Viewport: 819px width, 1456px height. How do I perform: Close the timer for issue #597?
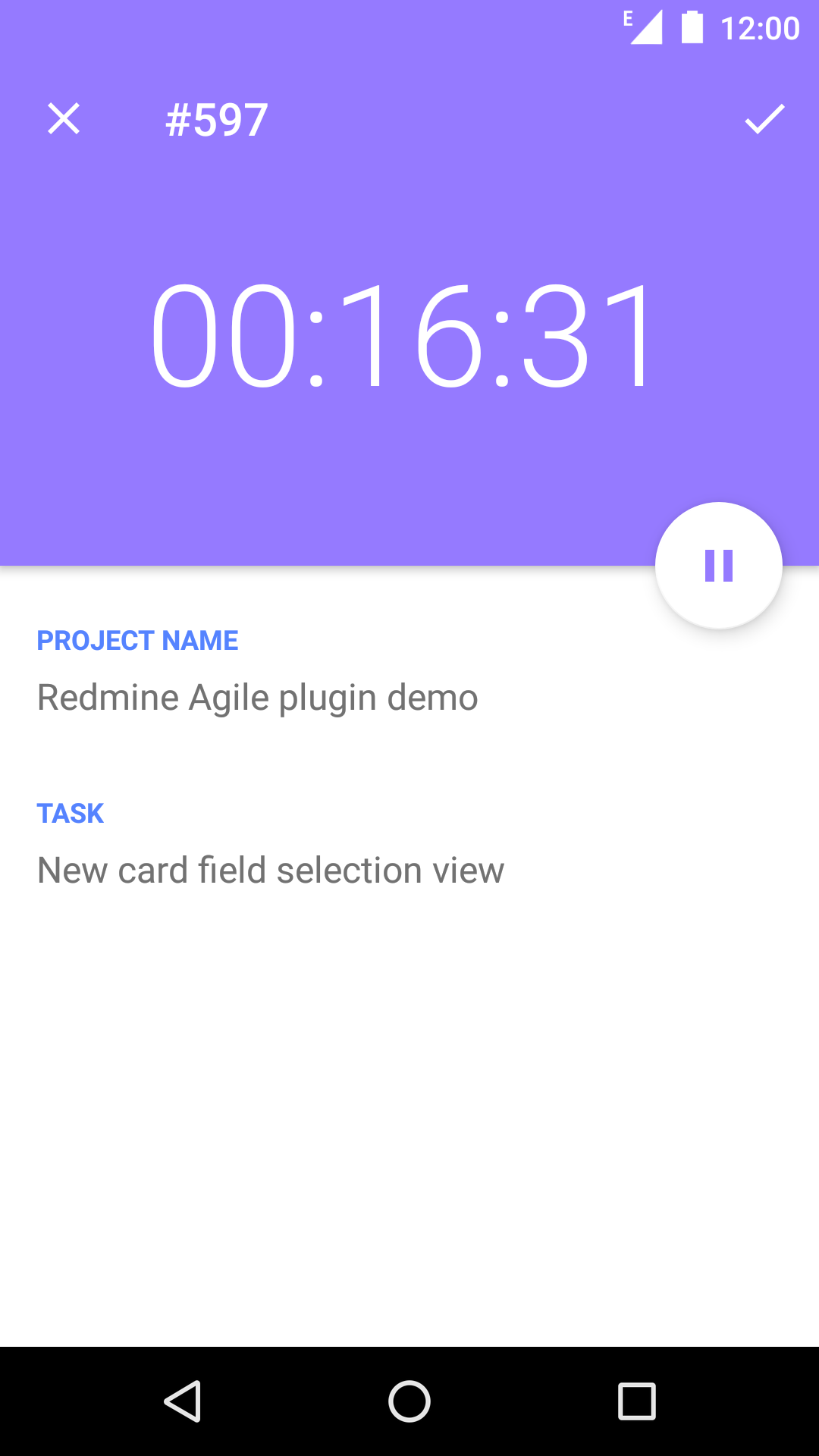point(64,119)
